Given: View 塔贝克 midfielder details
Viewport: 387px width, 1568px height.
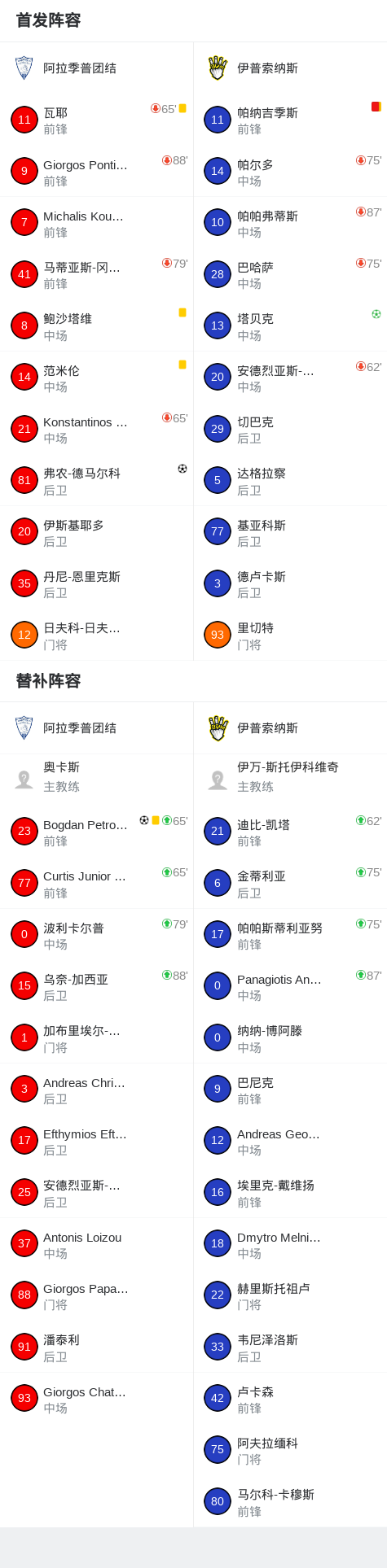Looking at the screenshot, I should (290, 326).
